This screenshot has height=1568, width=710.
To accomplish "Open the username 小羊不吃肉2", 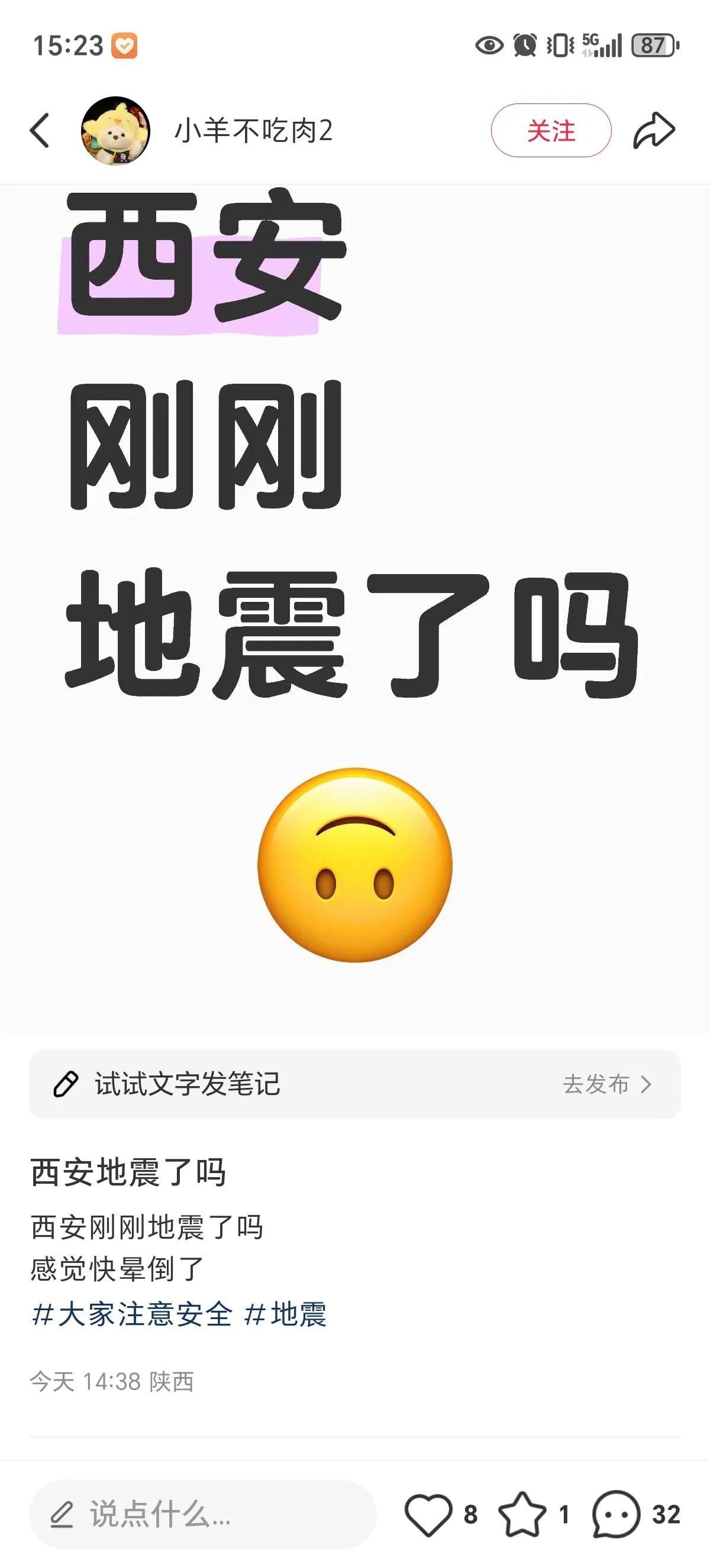I will (253, 130).
